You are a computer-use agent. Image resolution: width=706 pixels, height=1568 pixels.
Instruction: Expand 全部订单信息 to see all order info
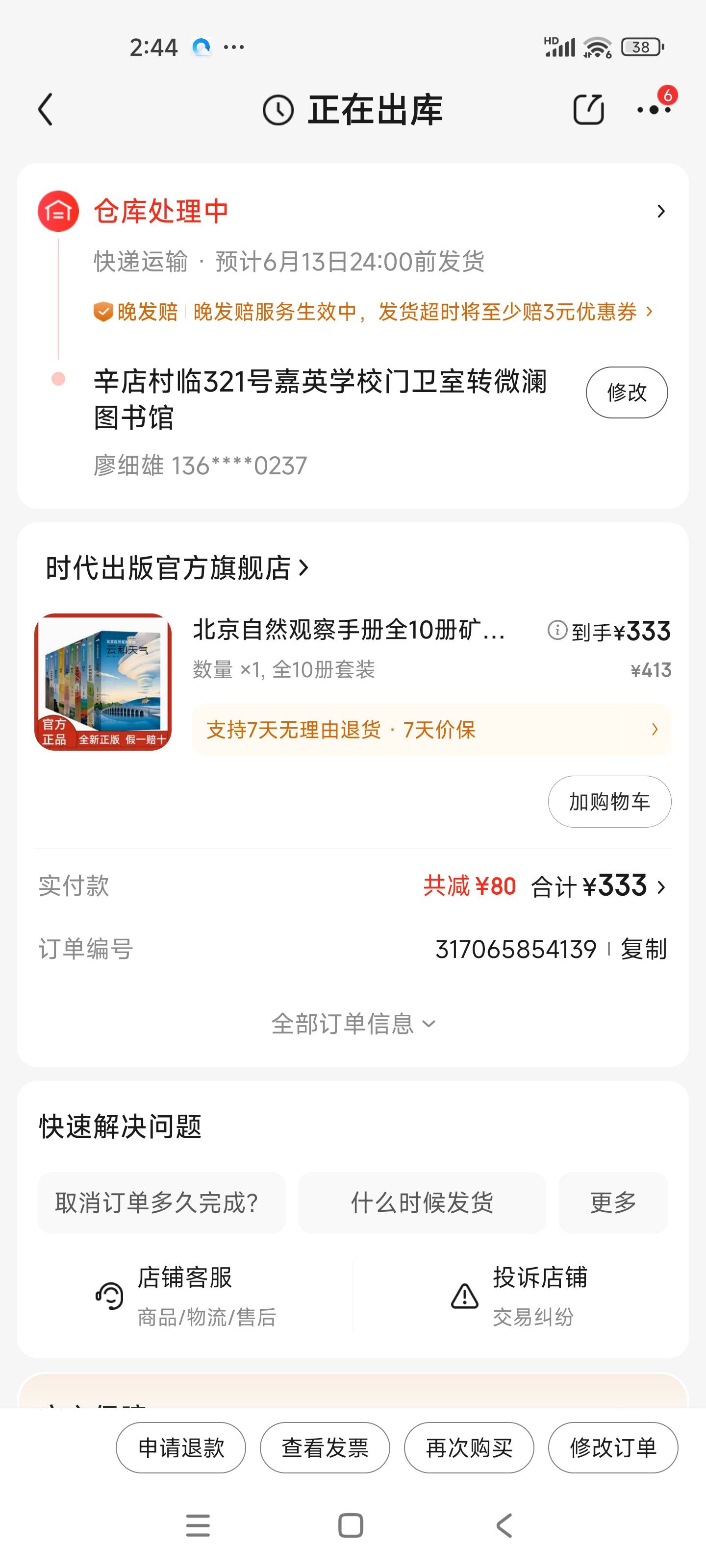click(x=353, y=1024)
